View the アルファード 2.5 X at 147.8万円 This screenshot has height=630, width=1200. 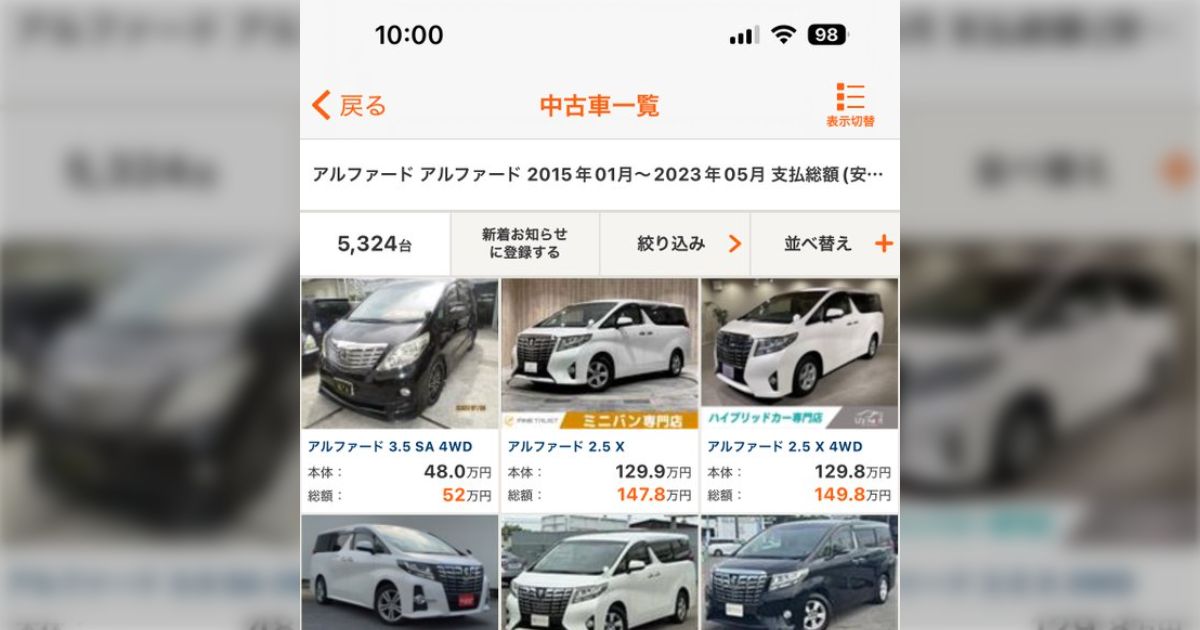(x=599, y=394)
